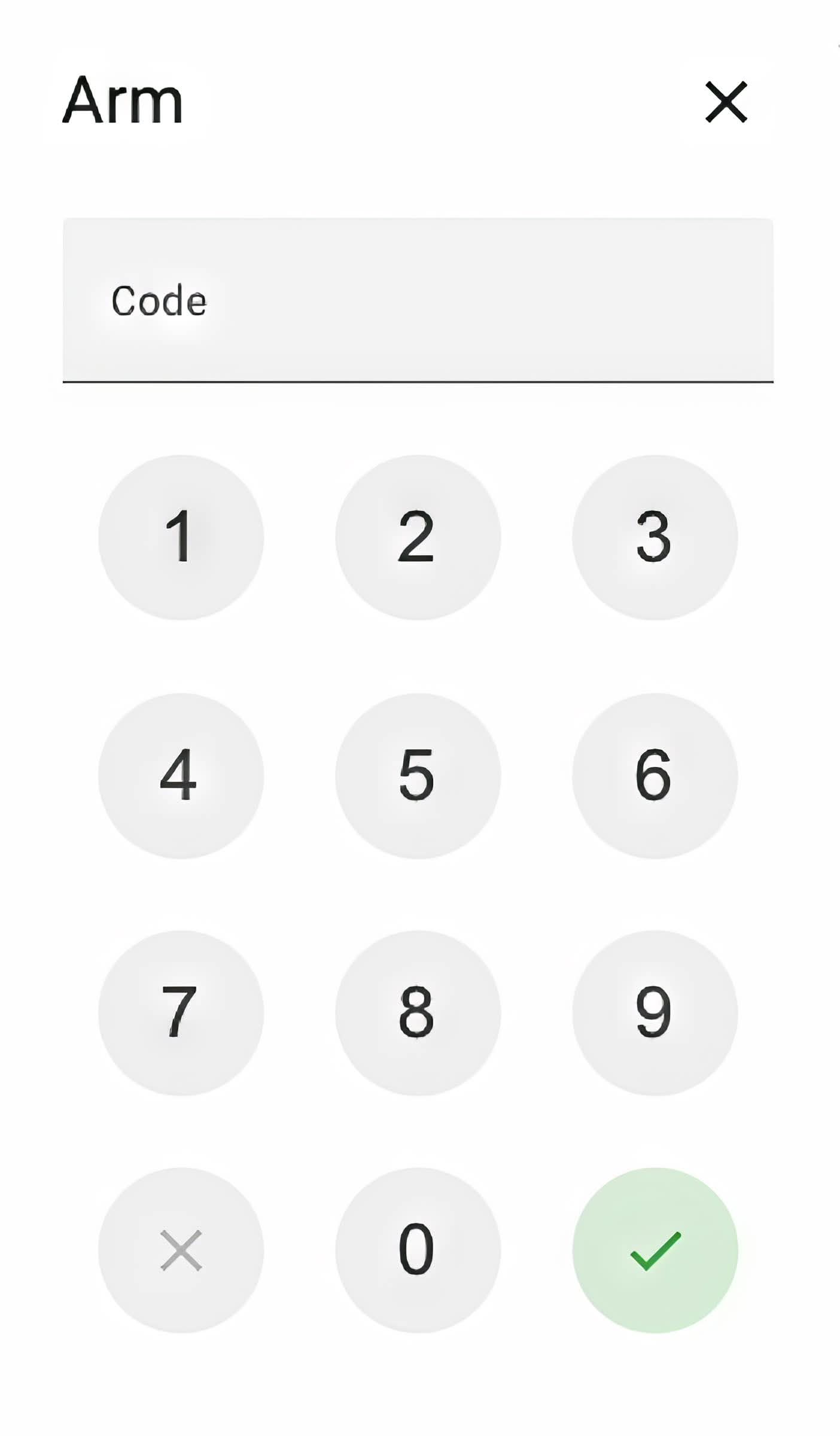Tap the 6 key
This screenshot has height=1436, width=840.
coord(655,775)
